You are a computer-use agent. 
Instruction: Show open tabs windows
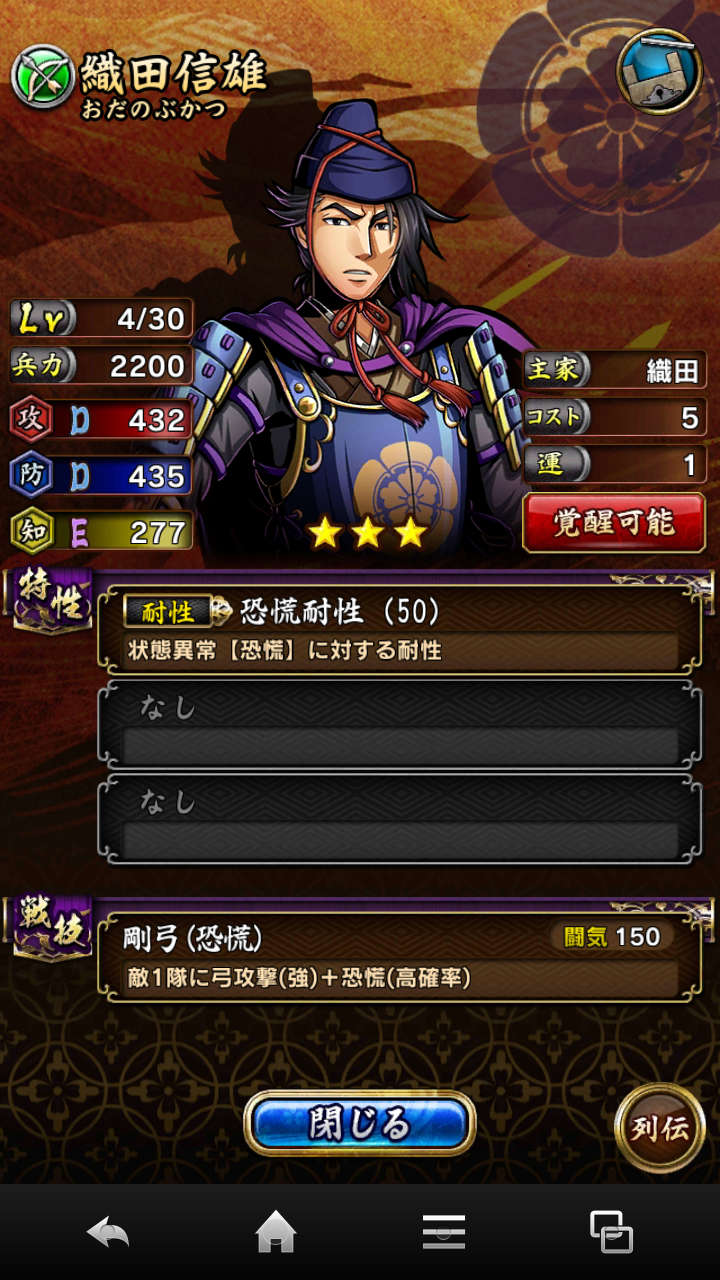pyautogui.click(x=611, y=1232)
